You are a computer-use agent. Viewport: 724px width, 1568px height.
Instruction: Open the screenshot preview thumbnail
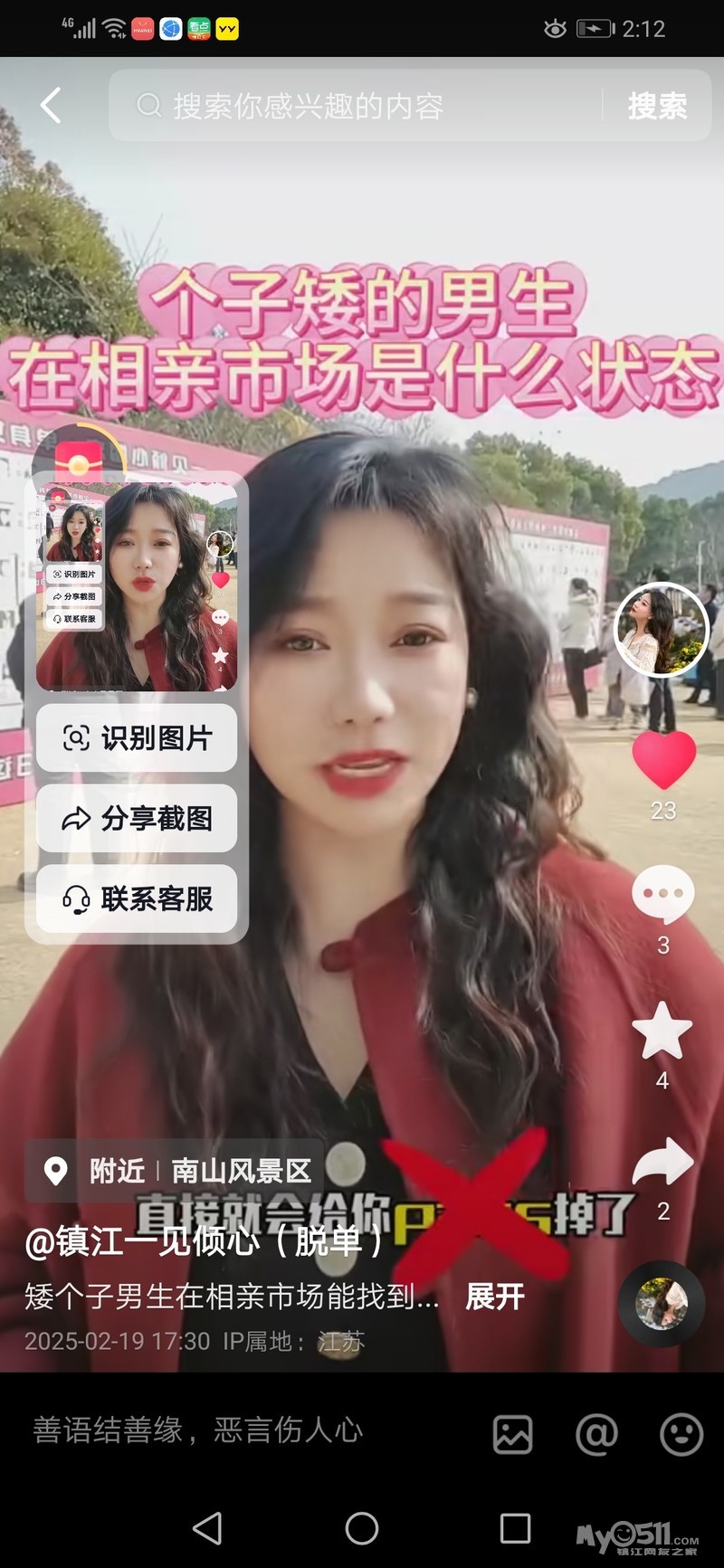137,586
